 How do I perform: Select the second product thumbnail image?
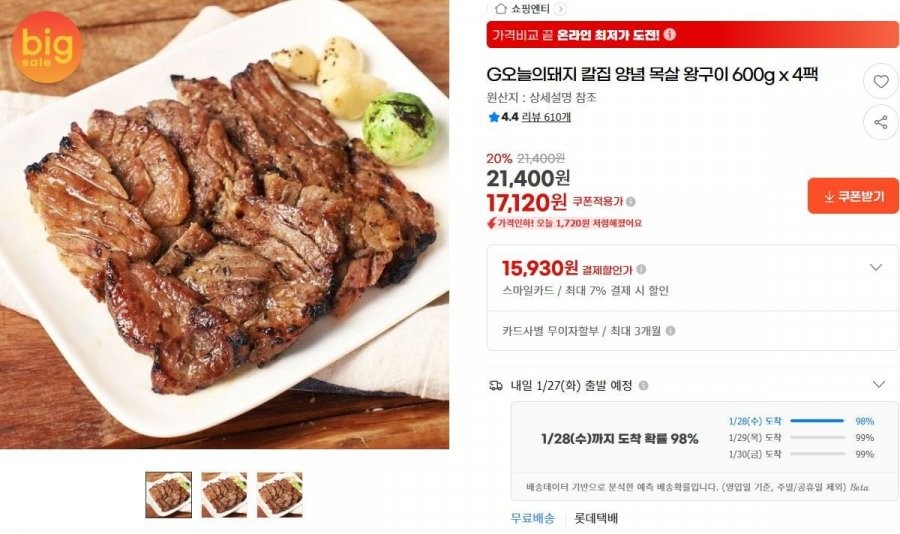(x=224, y=495)
